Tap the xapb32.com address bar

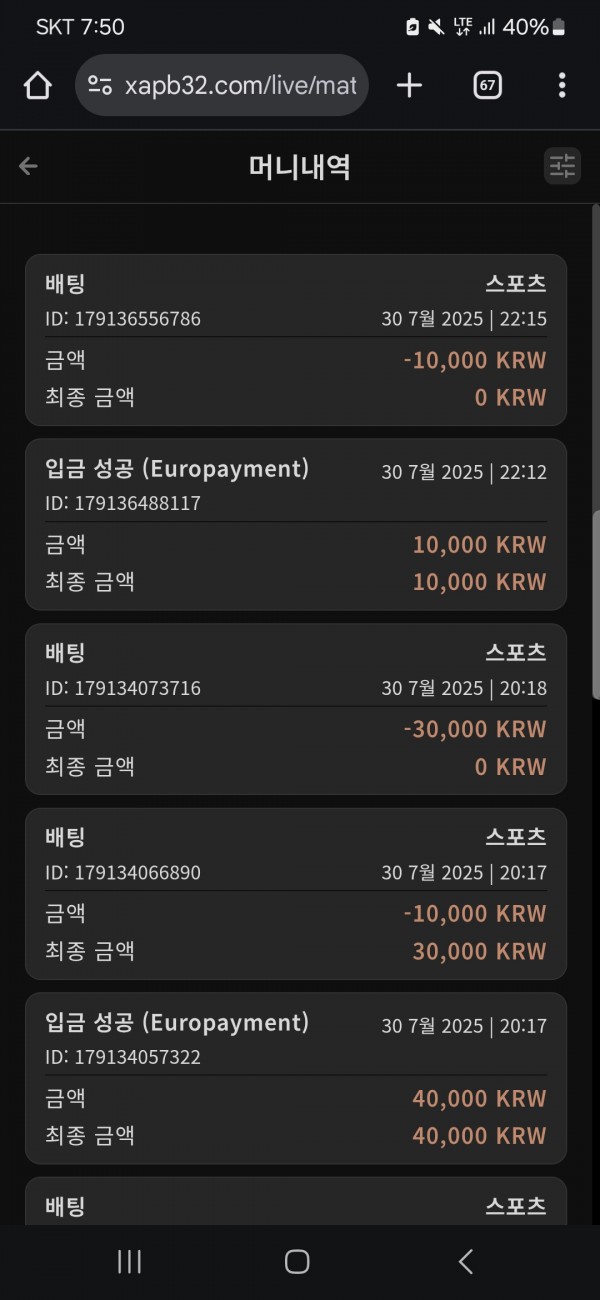[222, 85]
